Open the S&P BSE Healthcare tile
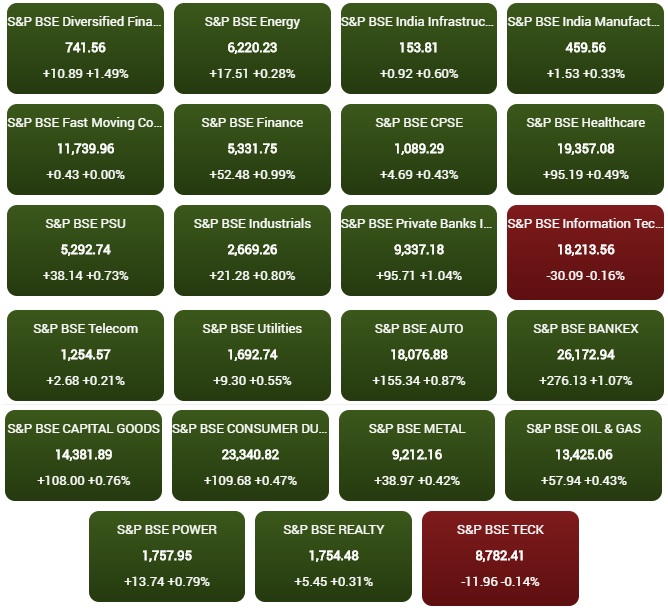The height and width of the screenshot is (612, 668). (585, 149)
